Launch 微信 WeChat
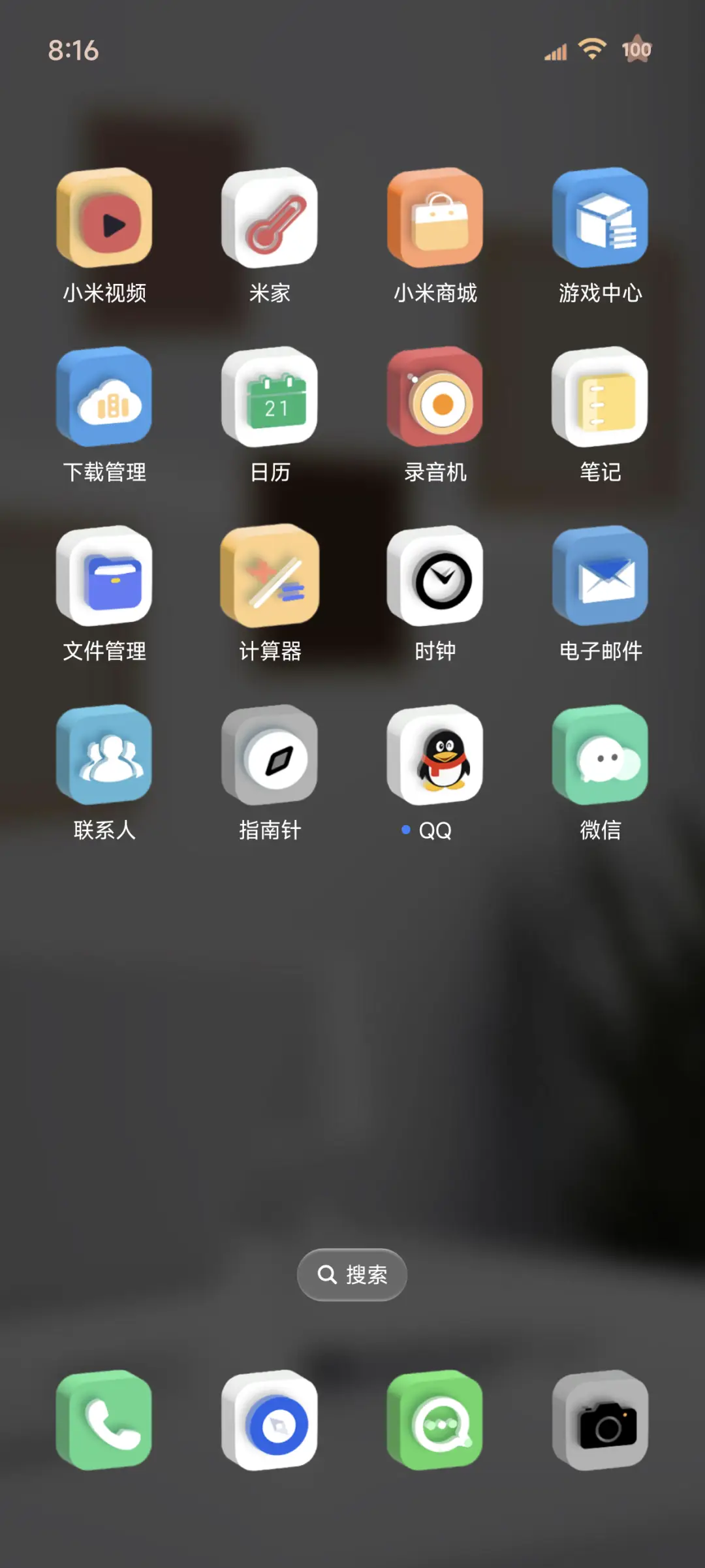Screen dimensions: 705x1568 click(x=600, y=756)
